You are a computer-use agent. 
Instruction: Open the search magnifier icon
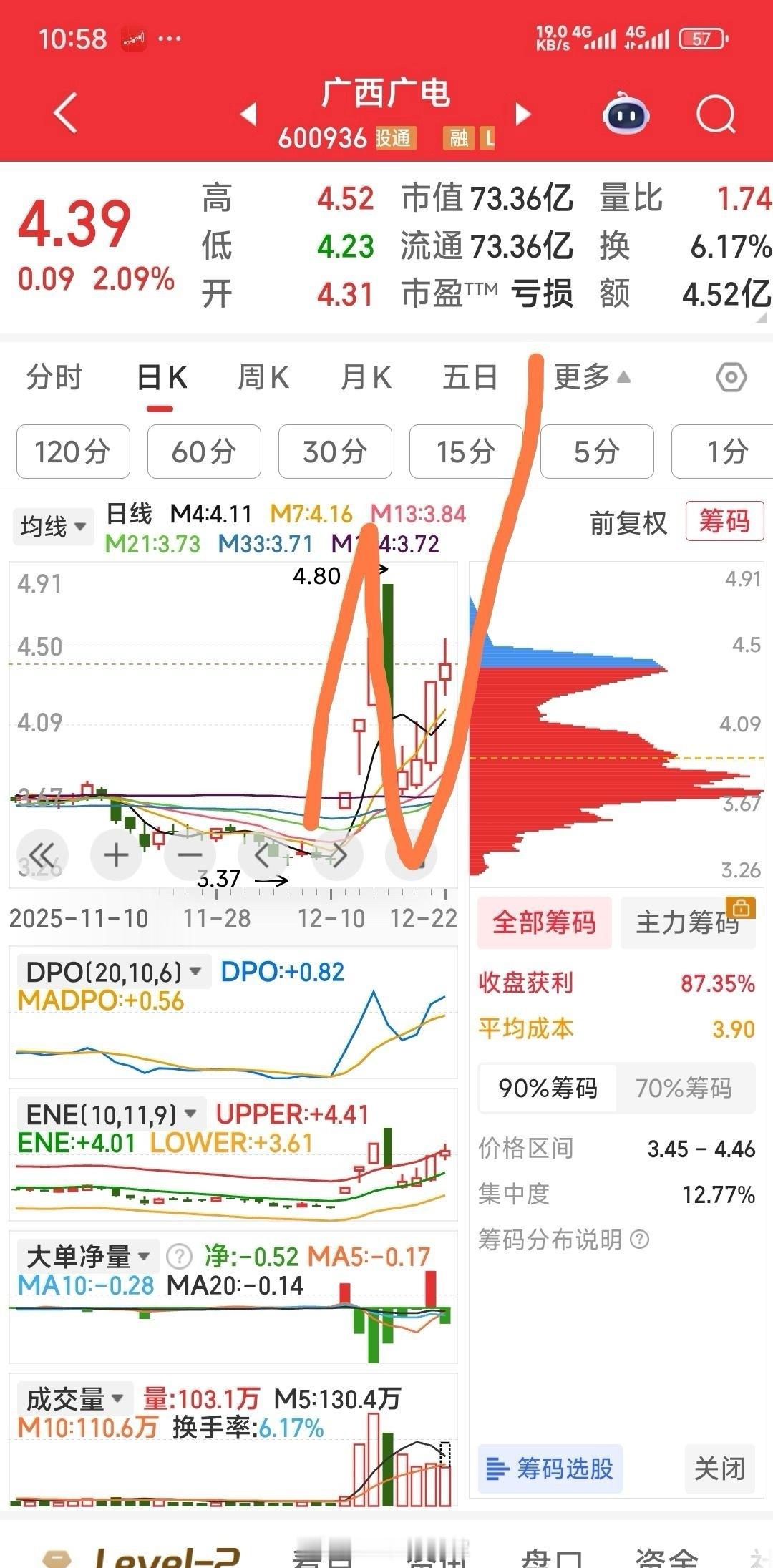(715, 115)
